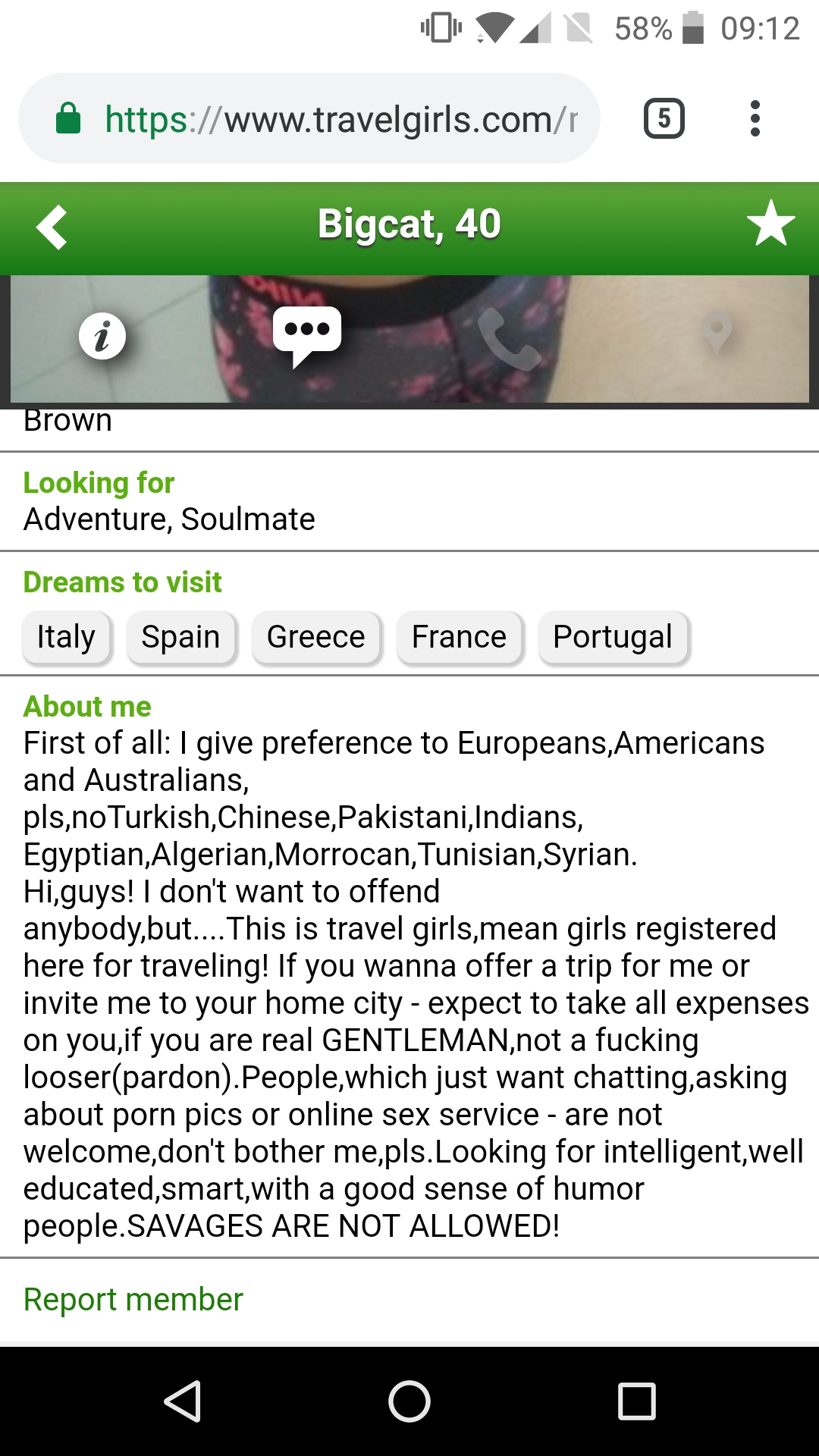The width and height of the screenshot is (819, 1456).
Task: Select the France chip
Action: click(x=460, y=638)
